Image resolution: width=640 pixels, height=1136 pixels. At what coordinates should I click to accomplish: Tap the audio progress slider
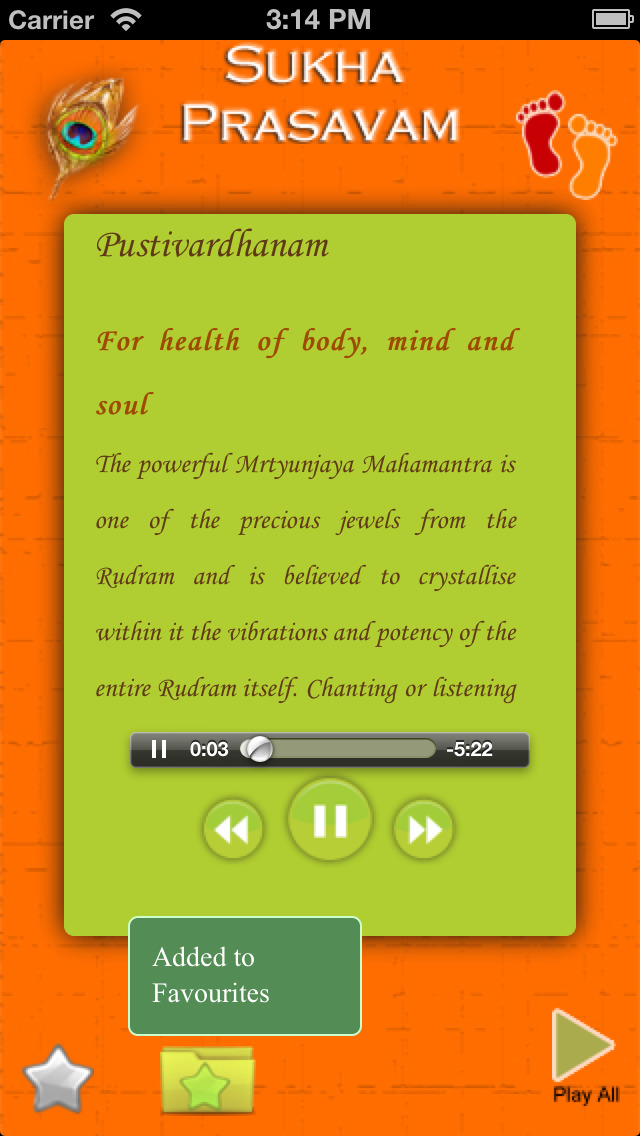340,749
